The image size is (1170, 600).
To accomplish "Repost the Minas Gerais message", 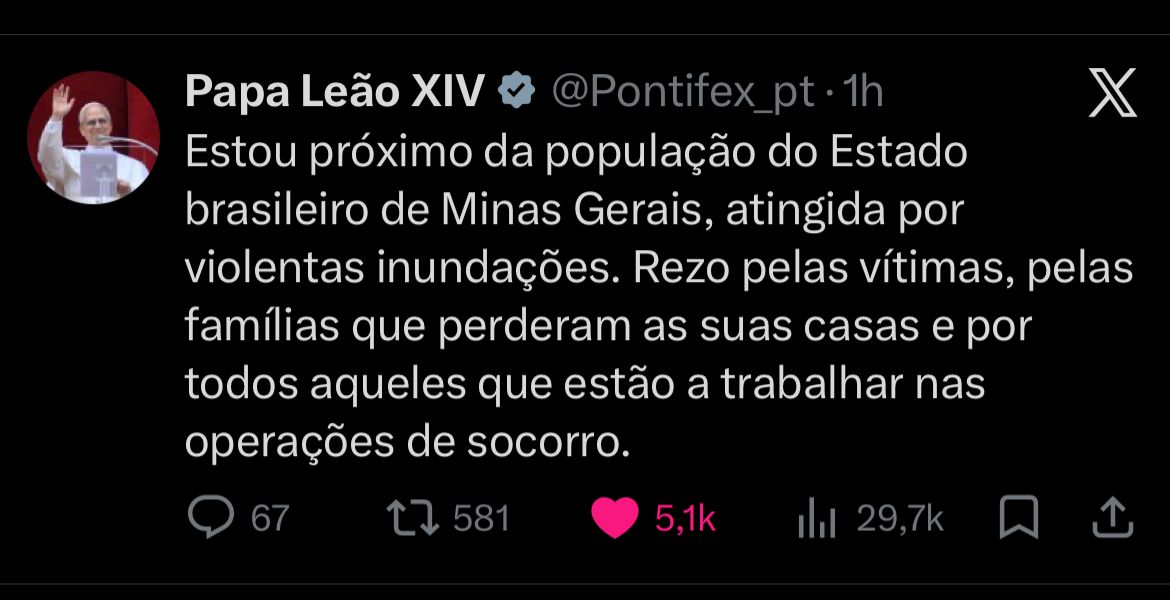I will (410, 518).
